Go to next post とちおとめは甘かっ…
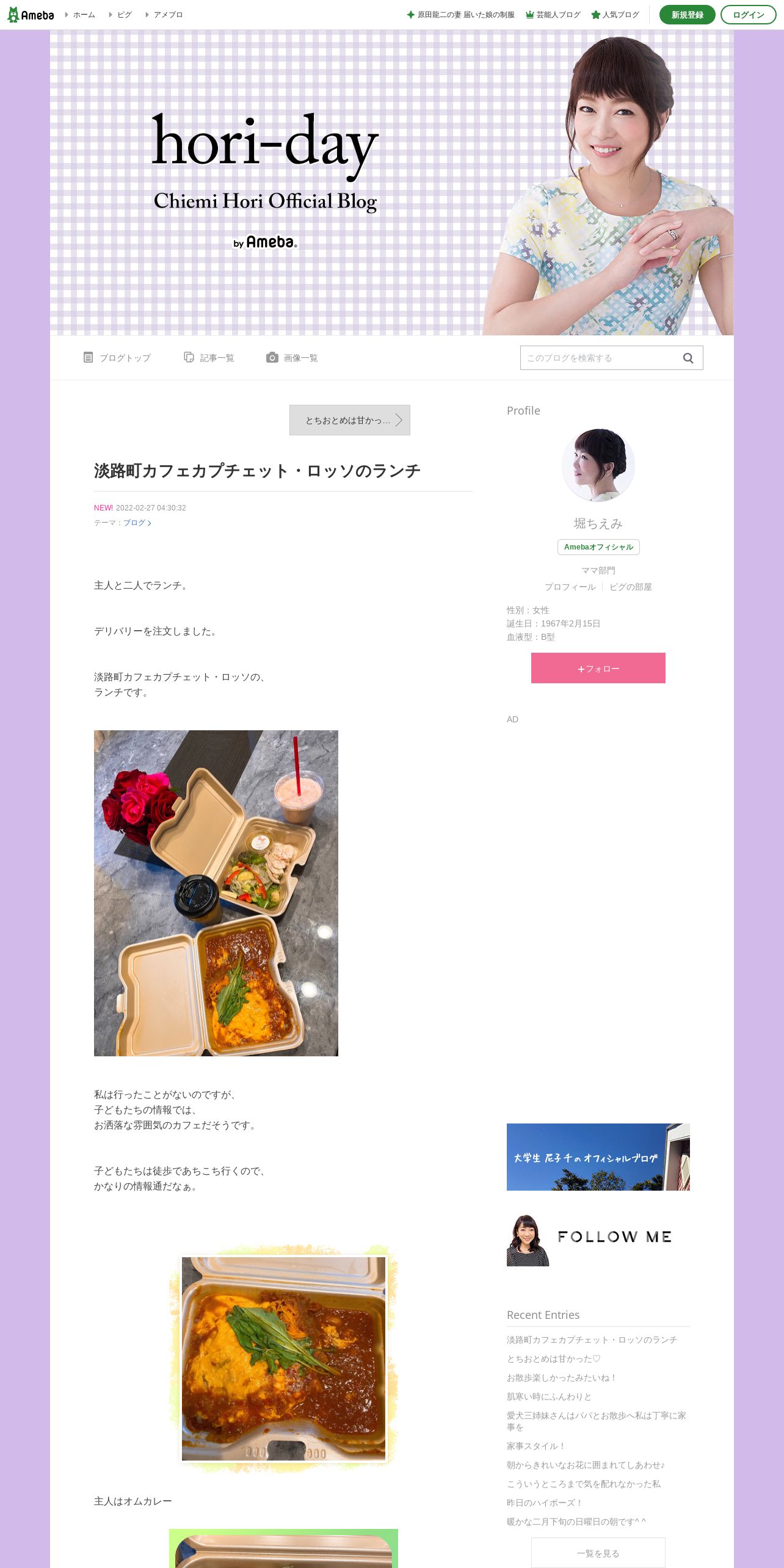 [350, 420]
